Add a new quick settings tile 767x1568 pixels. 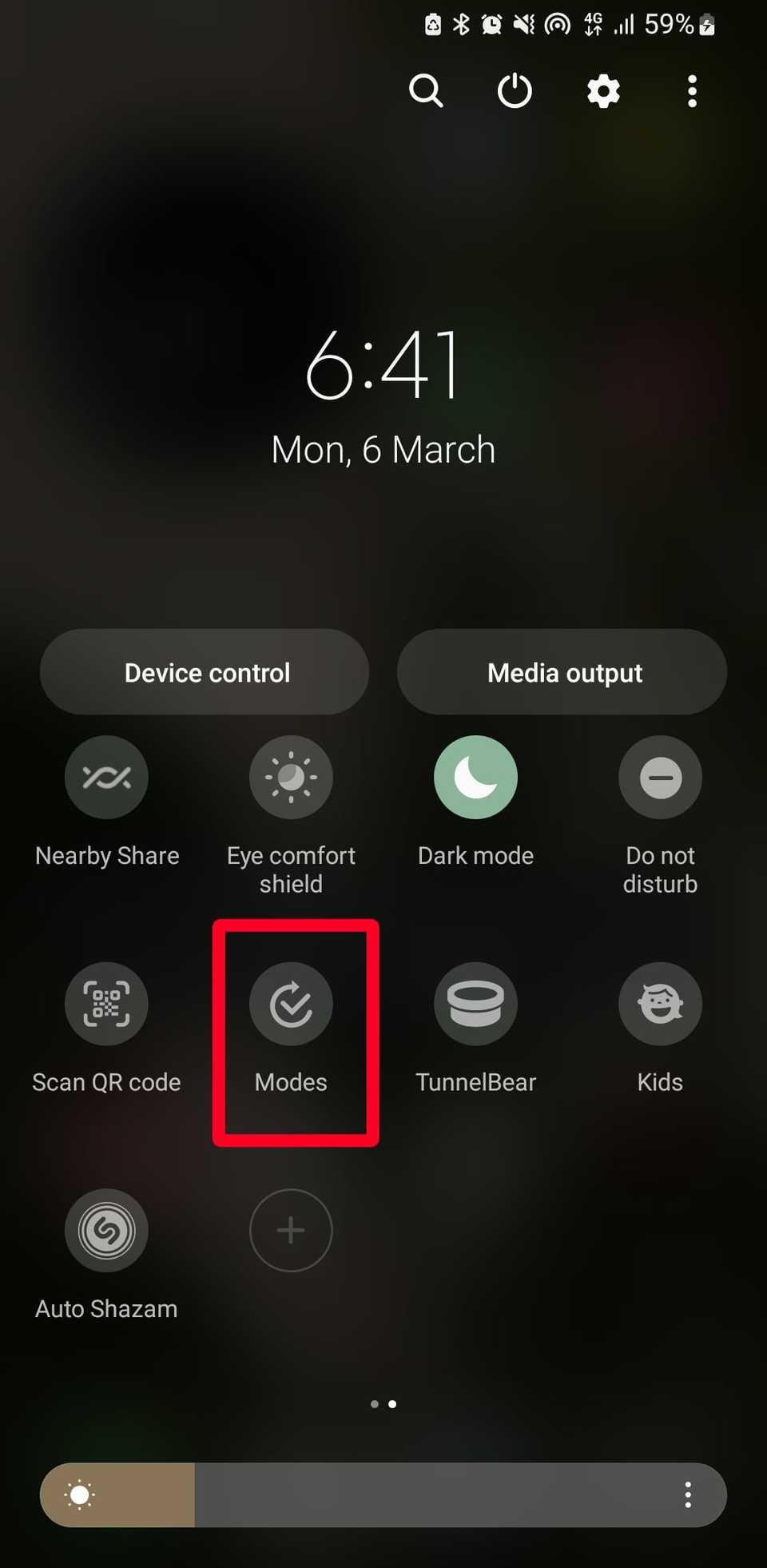click(291, 1231)
